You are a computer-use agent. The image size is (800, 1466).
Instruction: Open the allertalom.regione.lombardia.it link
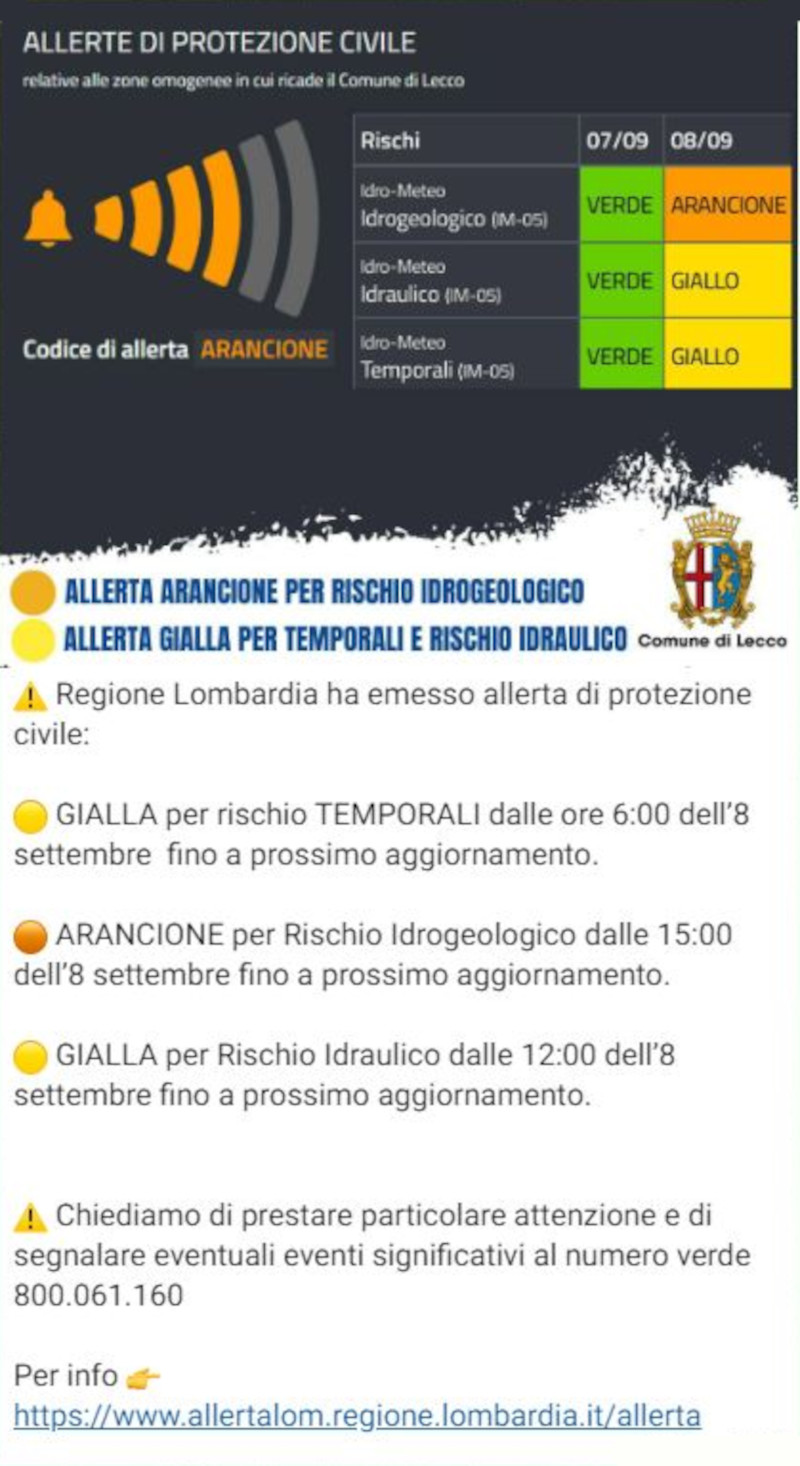(357, 1416)
